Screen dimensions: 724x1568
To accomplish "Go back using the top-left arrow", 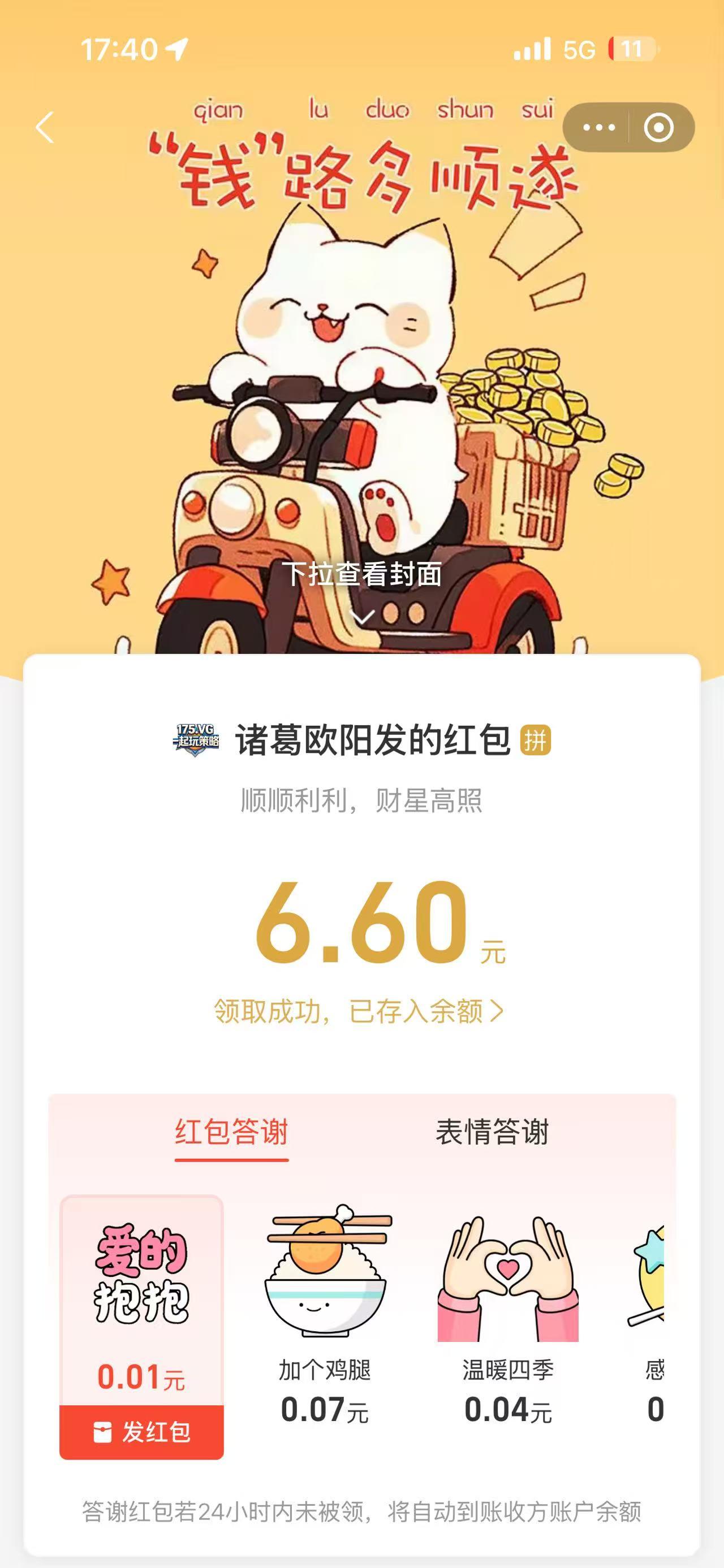I will (x=45, y=127).
